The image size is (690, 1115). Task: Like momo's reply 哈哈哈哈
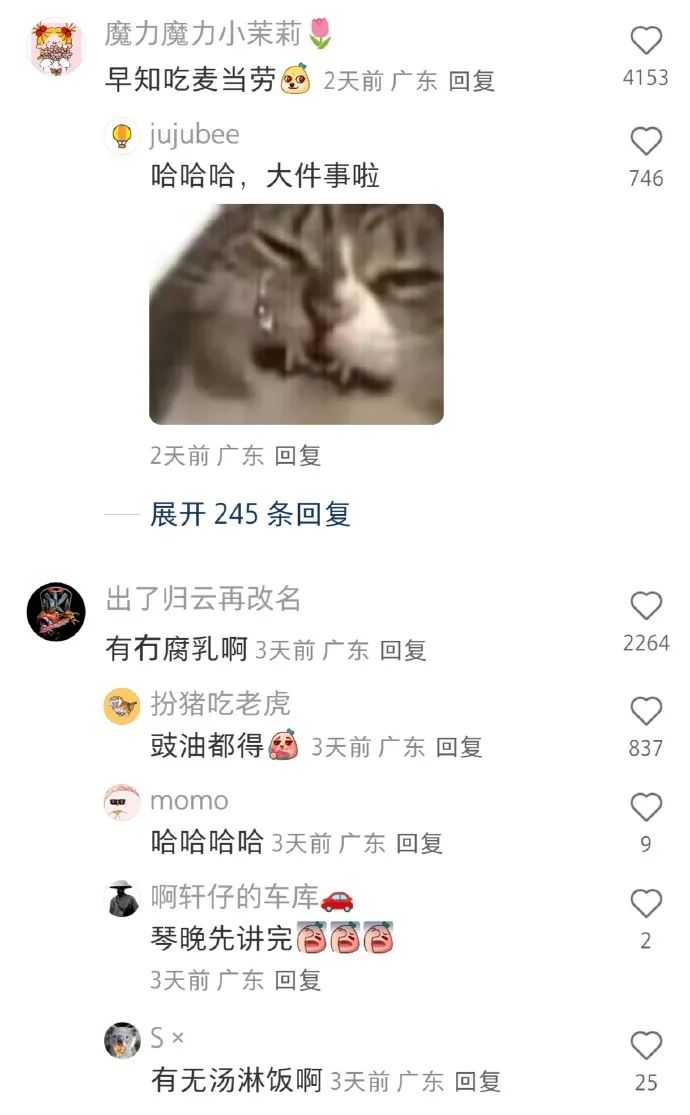pos(646,807)
